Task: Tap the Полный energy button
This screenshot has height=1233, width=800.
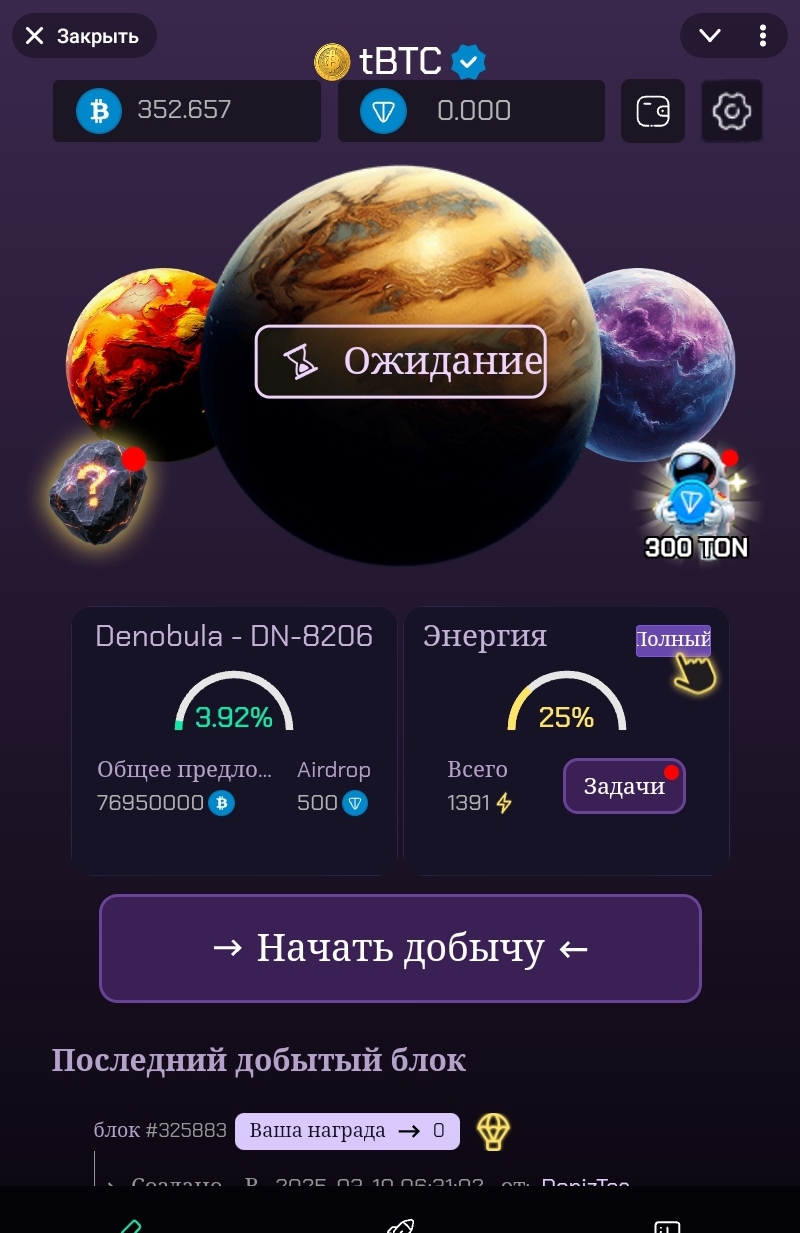Action: tap(673, 640)
